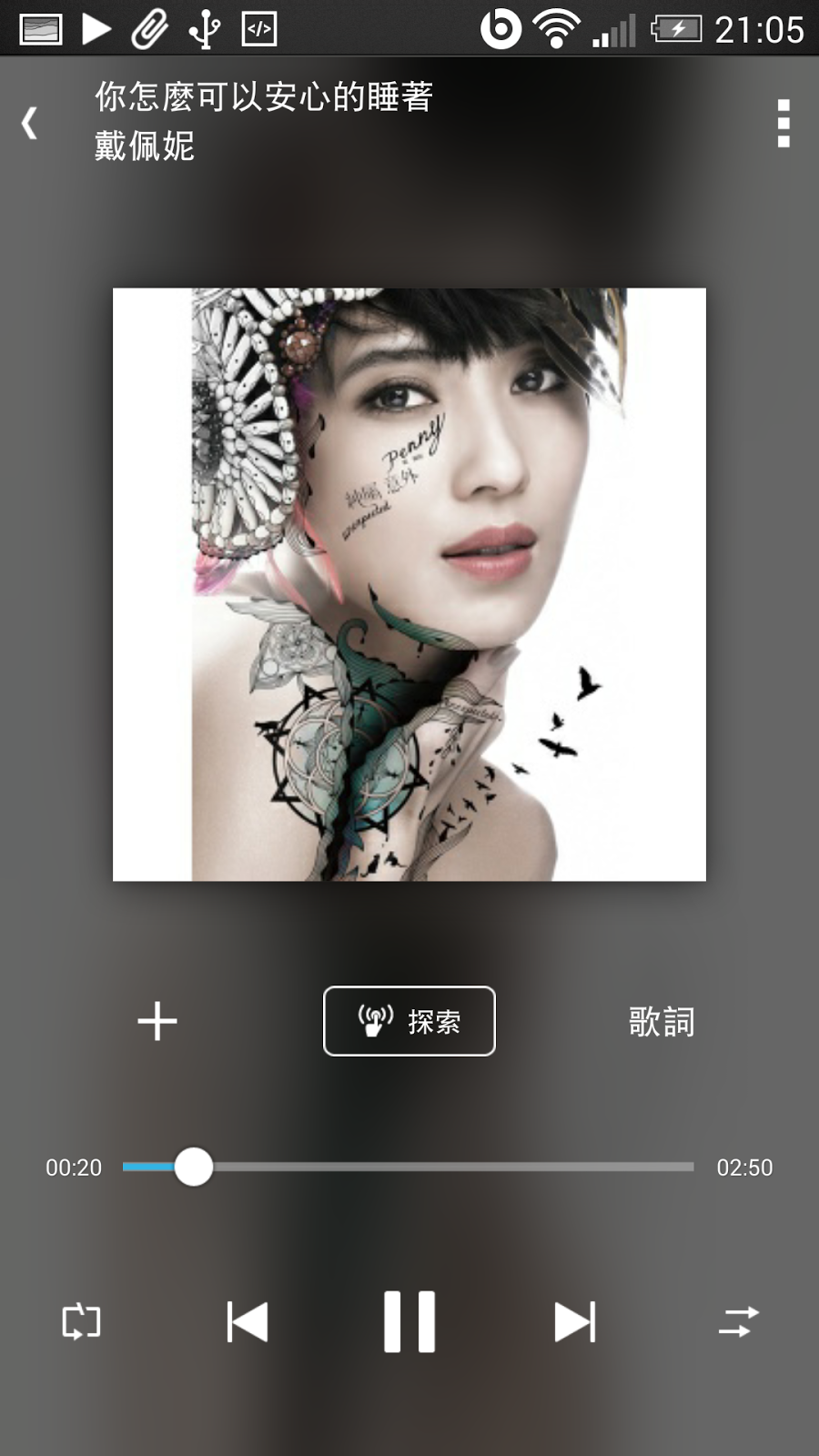The image size is (819, 1456).
Task: Tap the album cover art
Action: coord(409,584)
